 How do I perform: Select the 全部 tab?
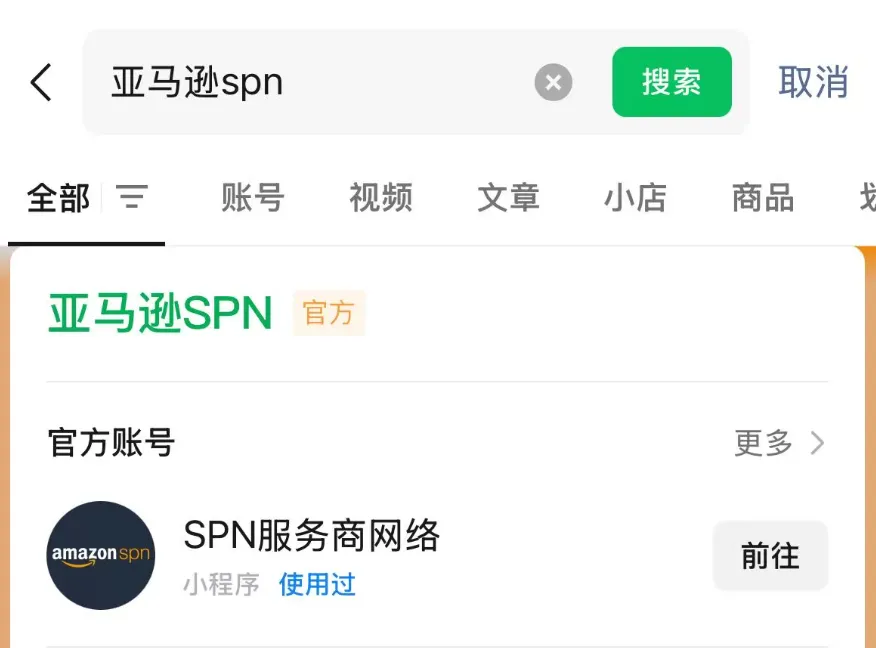[58, 198]
